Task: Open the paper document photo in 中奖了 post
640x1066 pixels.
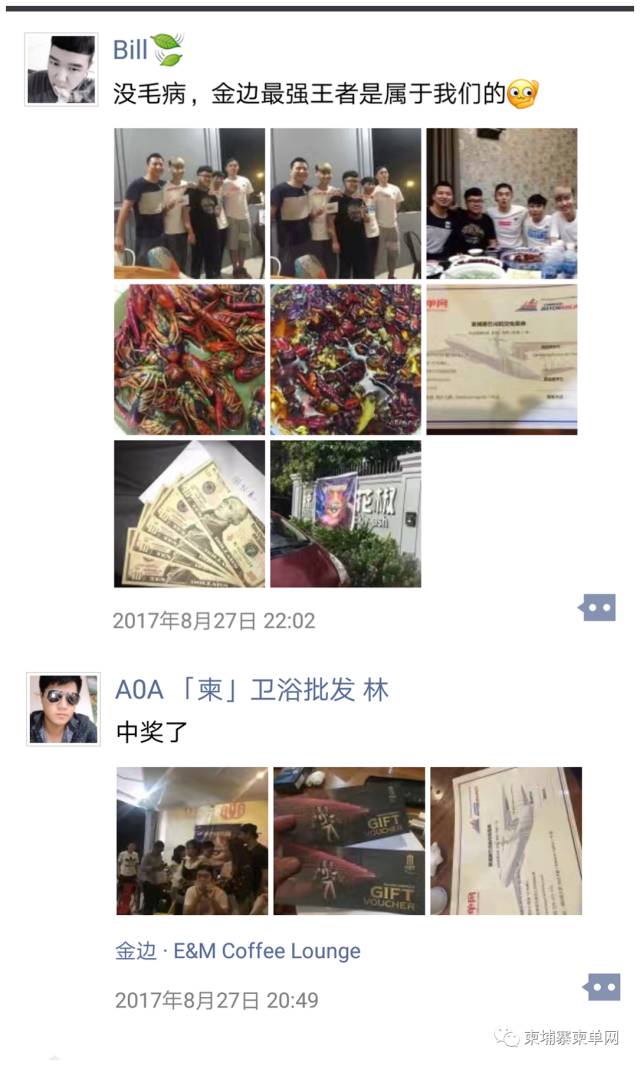Action: click(x=505, y=840)
